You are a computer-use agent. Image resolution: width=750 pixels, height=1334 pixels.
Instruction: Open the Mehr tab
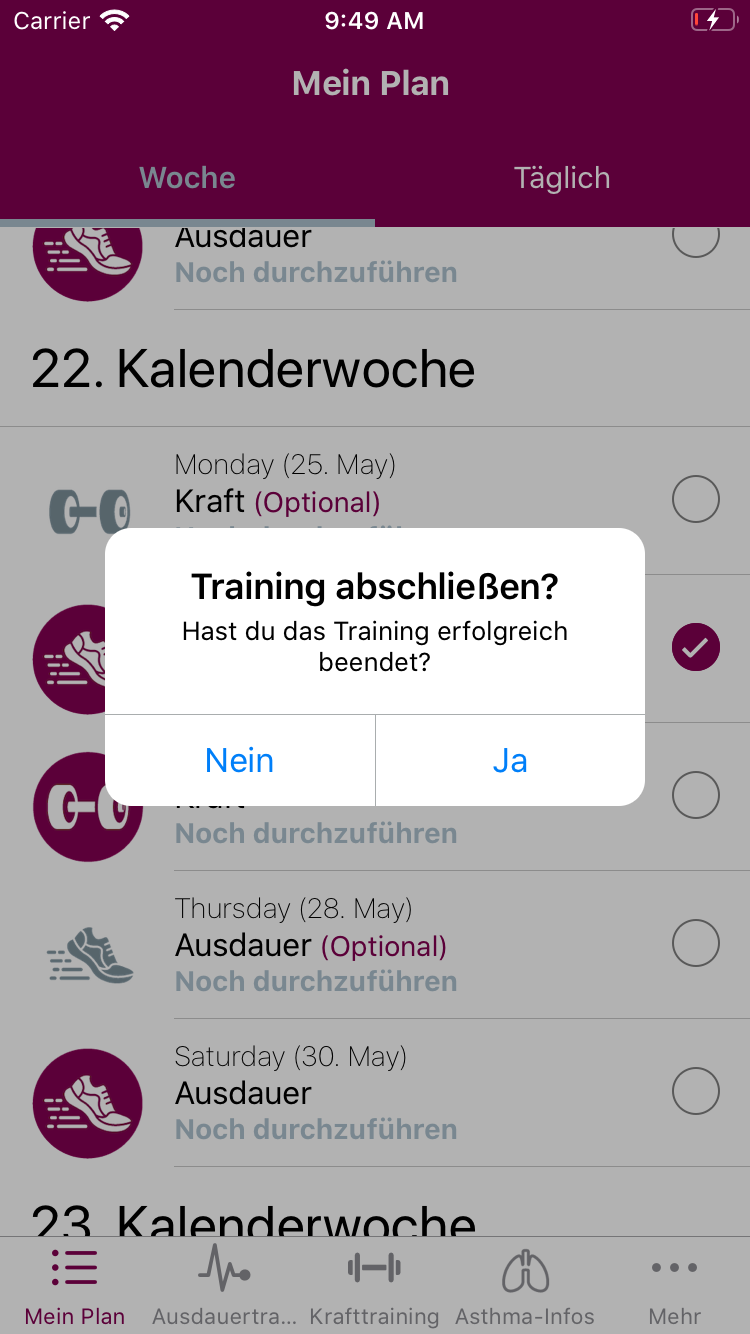(675, 1286)
